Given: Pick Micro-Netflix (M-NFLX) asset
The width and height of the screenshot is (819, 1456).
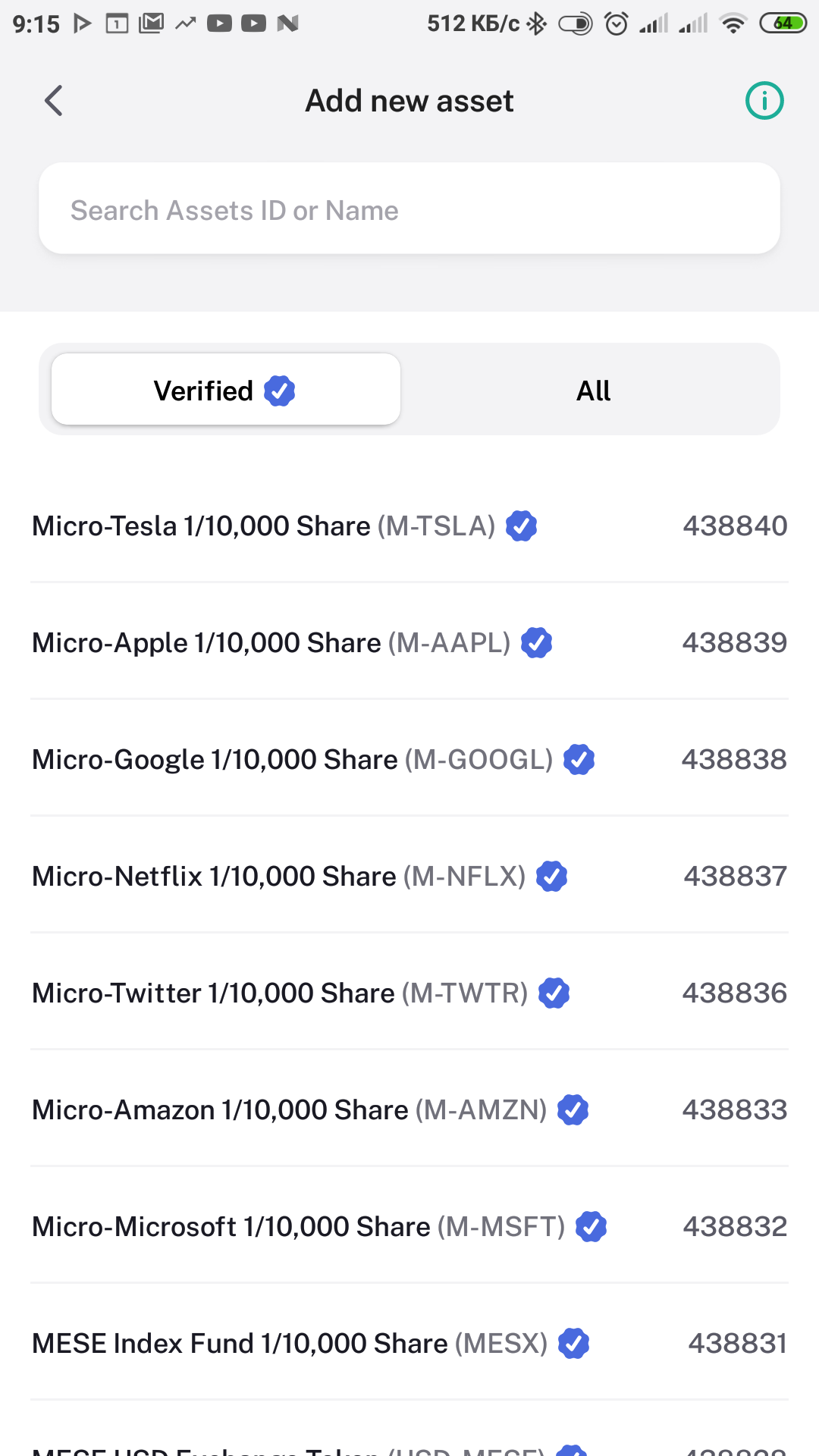Looking at the screenshot, I should pos(409,876).
